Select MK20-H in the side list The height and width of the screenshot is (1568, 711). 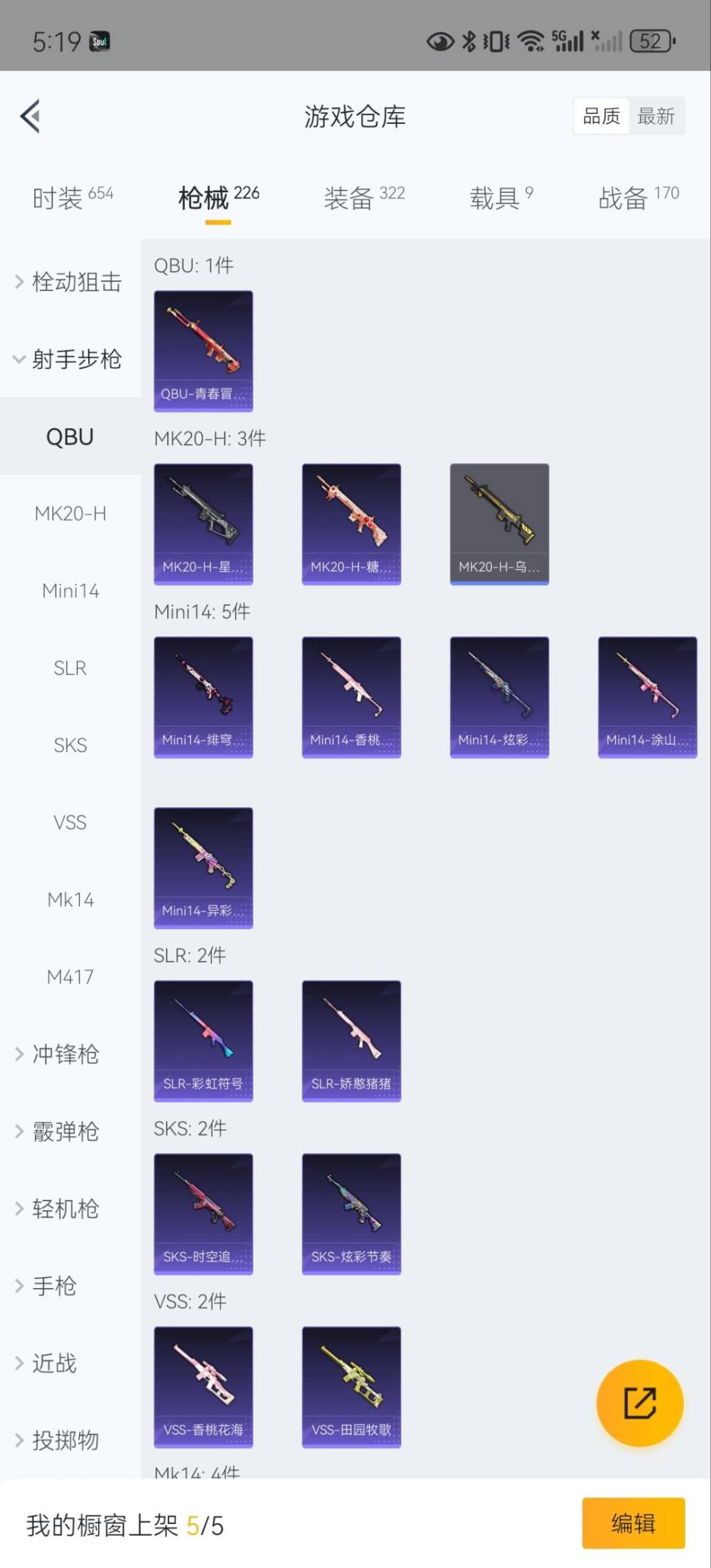(x=70, y=514)
